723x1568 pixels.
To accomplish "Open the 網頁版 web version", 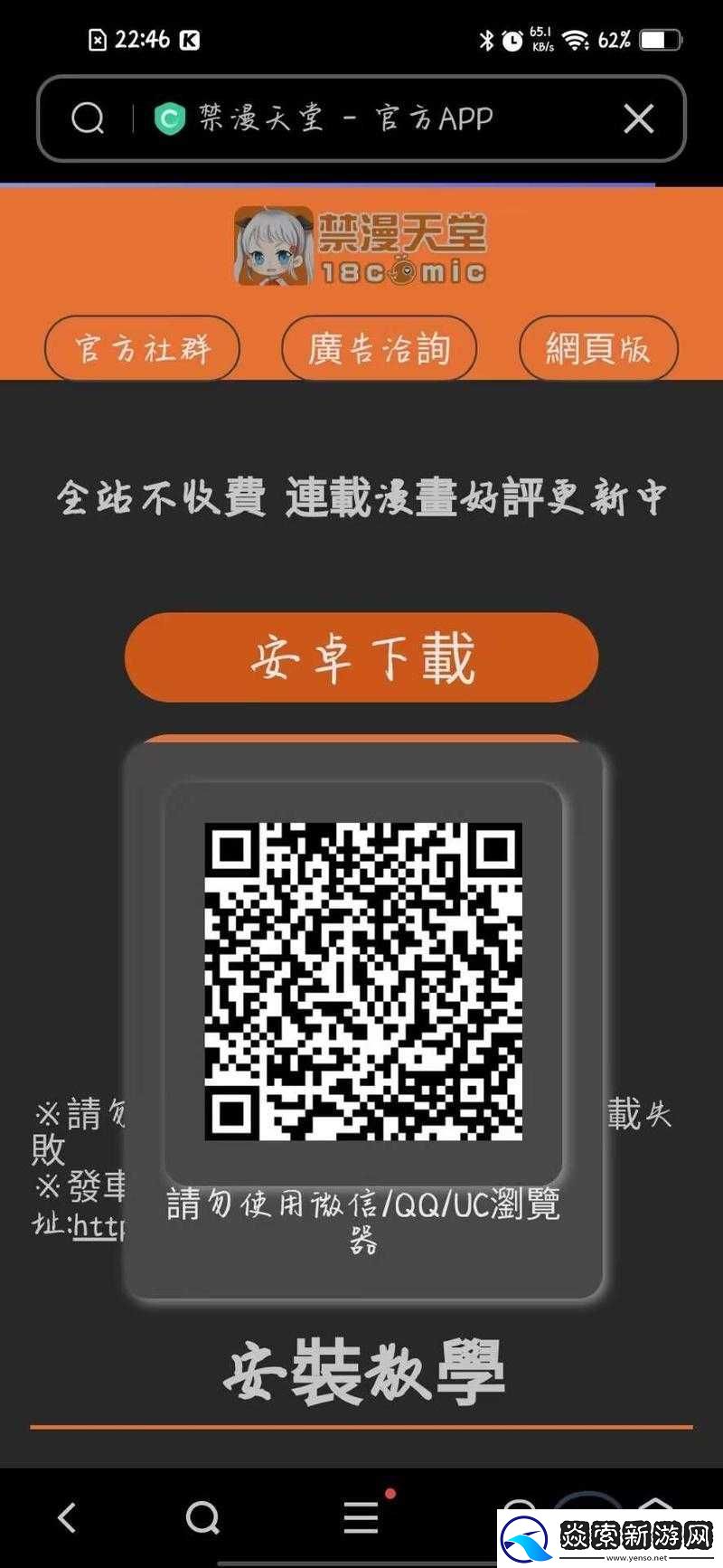I will tap(598, 346).
